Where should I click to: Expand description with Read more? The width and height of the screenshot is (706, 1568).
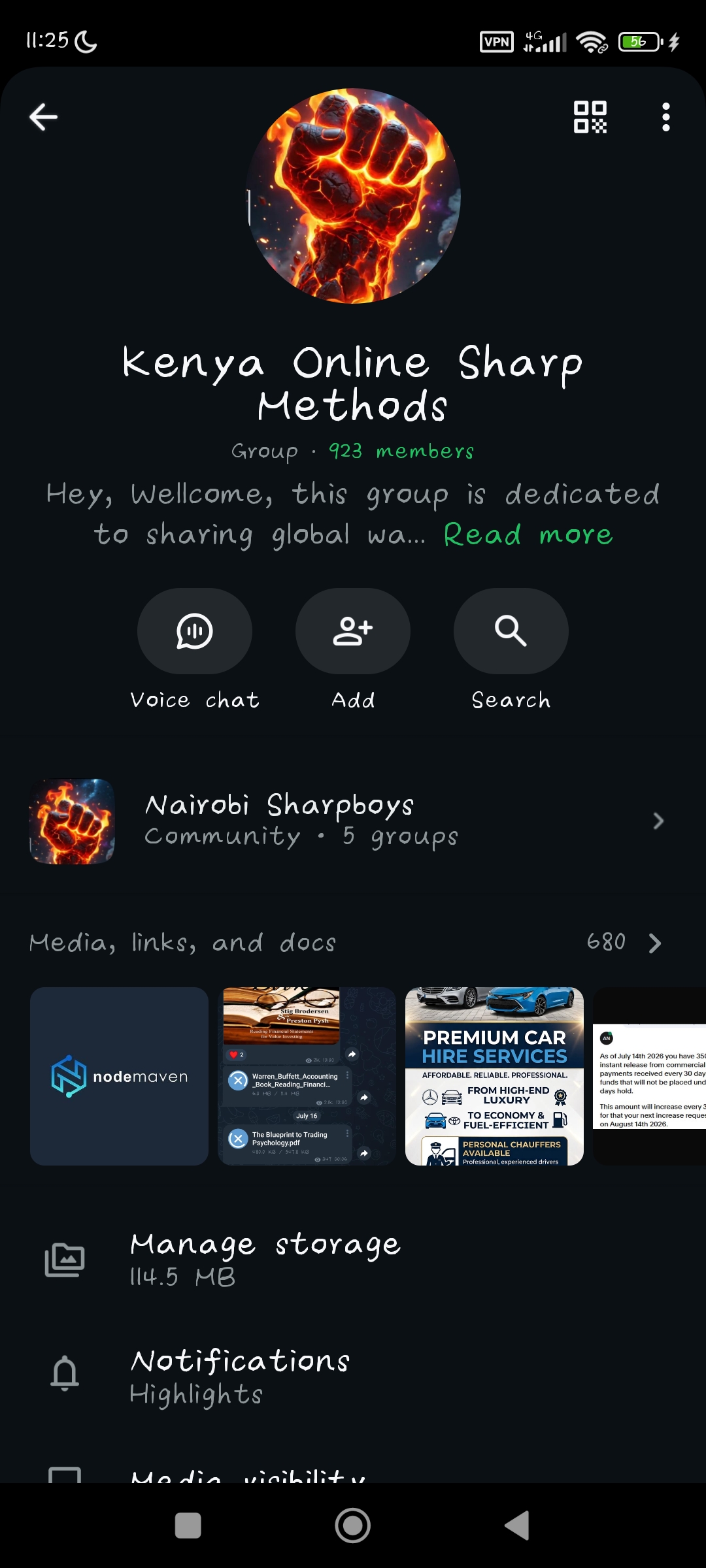click(528, 534)
